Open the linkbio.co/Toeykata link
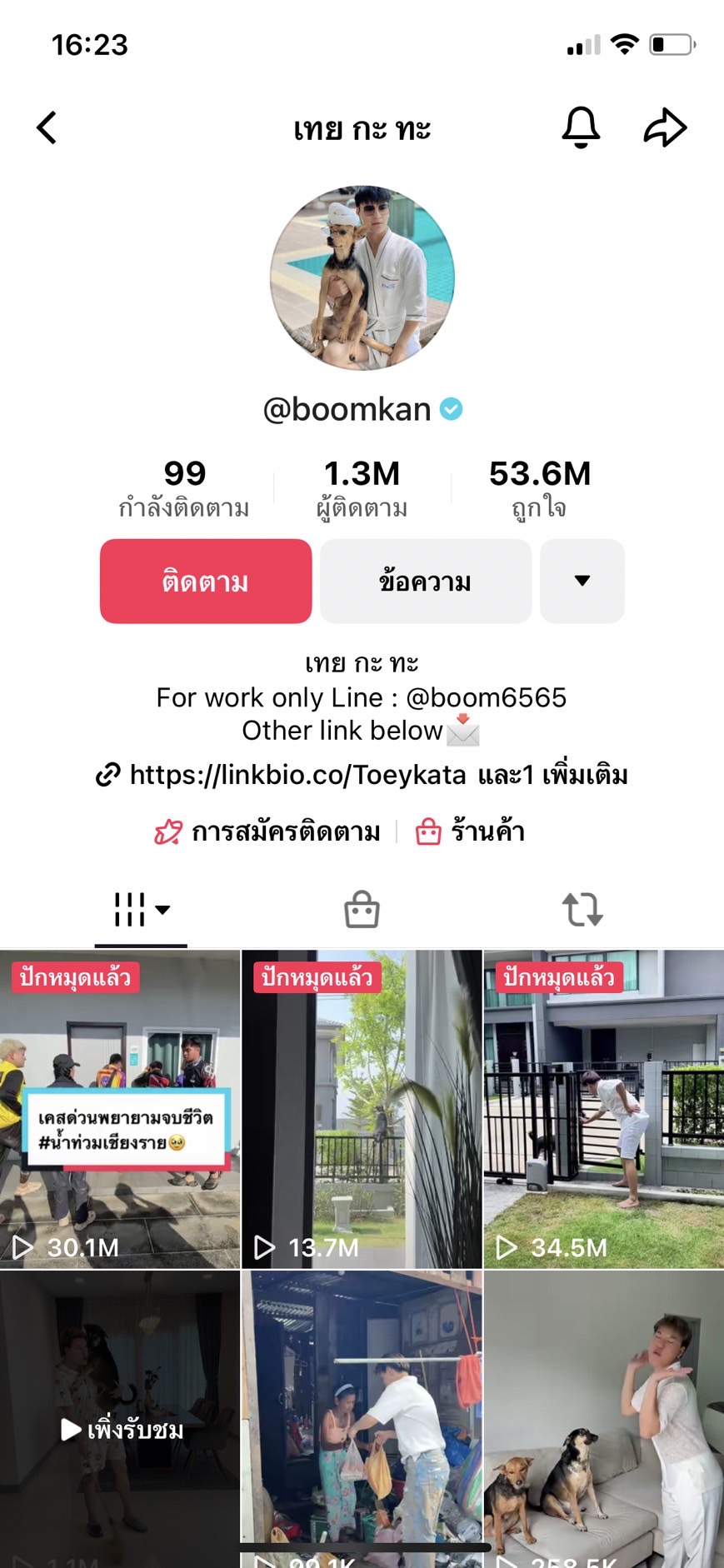This screenshot has height=1568, width=724. pyautogui.click(x=297, y=775)
